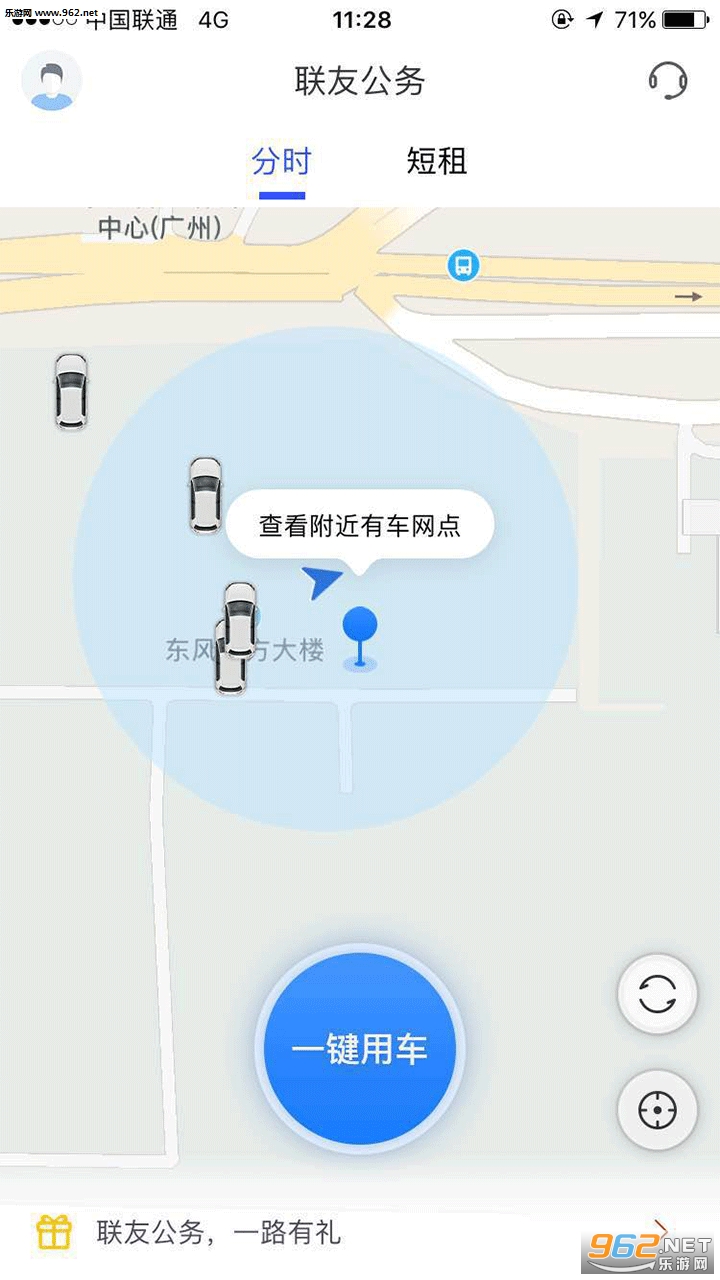
Task: Open the user profile avatar
Action: (52, 81)
